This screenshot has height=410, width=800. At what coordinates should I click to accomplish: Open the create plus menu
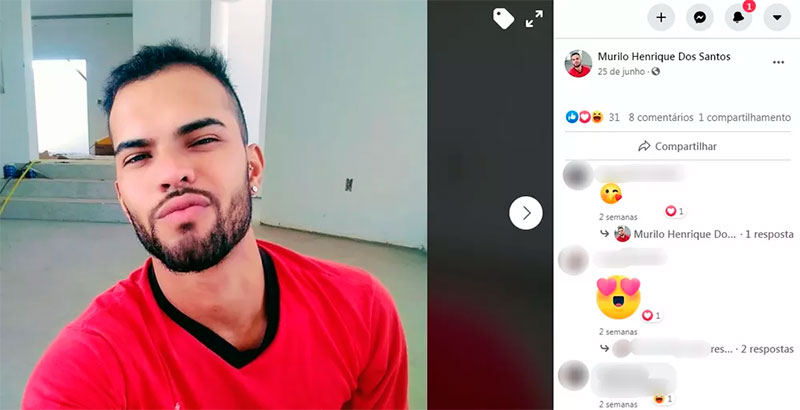[x=661, y=17]
